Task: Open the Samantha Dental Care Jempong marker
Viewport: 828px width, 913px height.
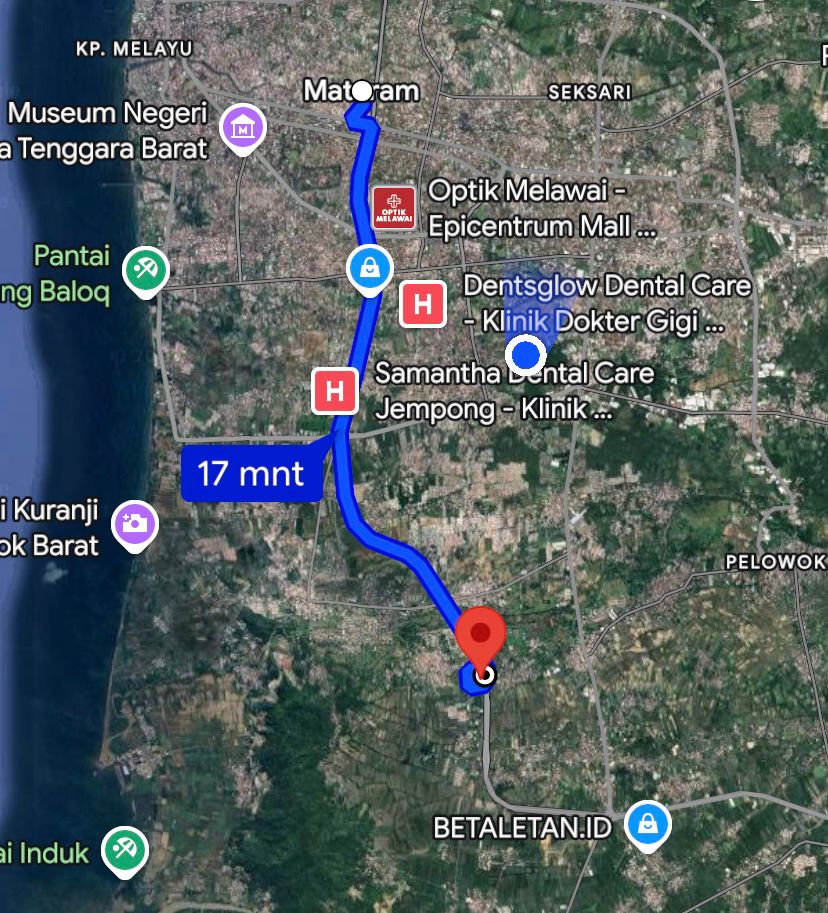Action: point(335,390)
